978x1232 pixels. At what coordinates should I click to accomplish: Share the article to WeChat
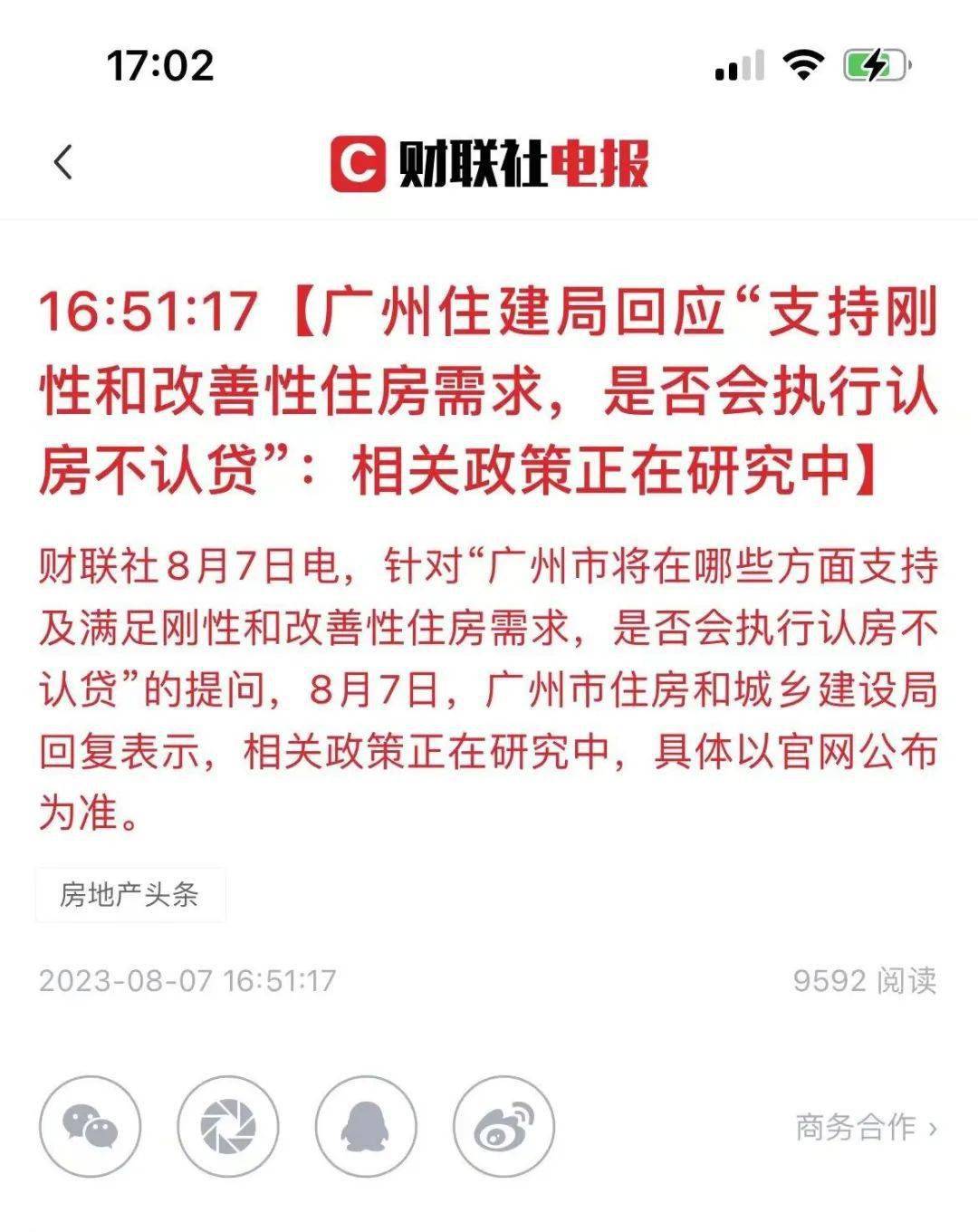click(x=91, y=1127)
